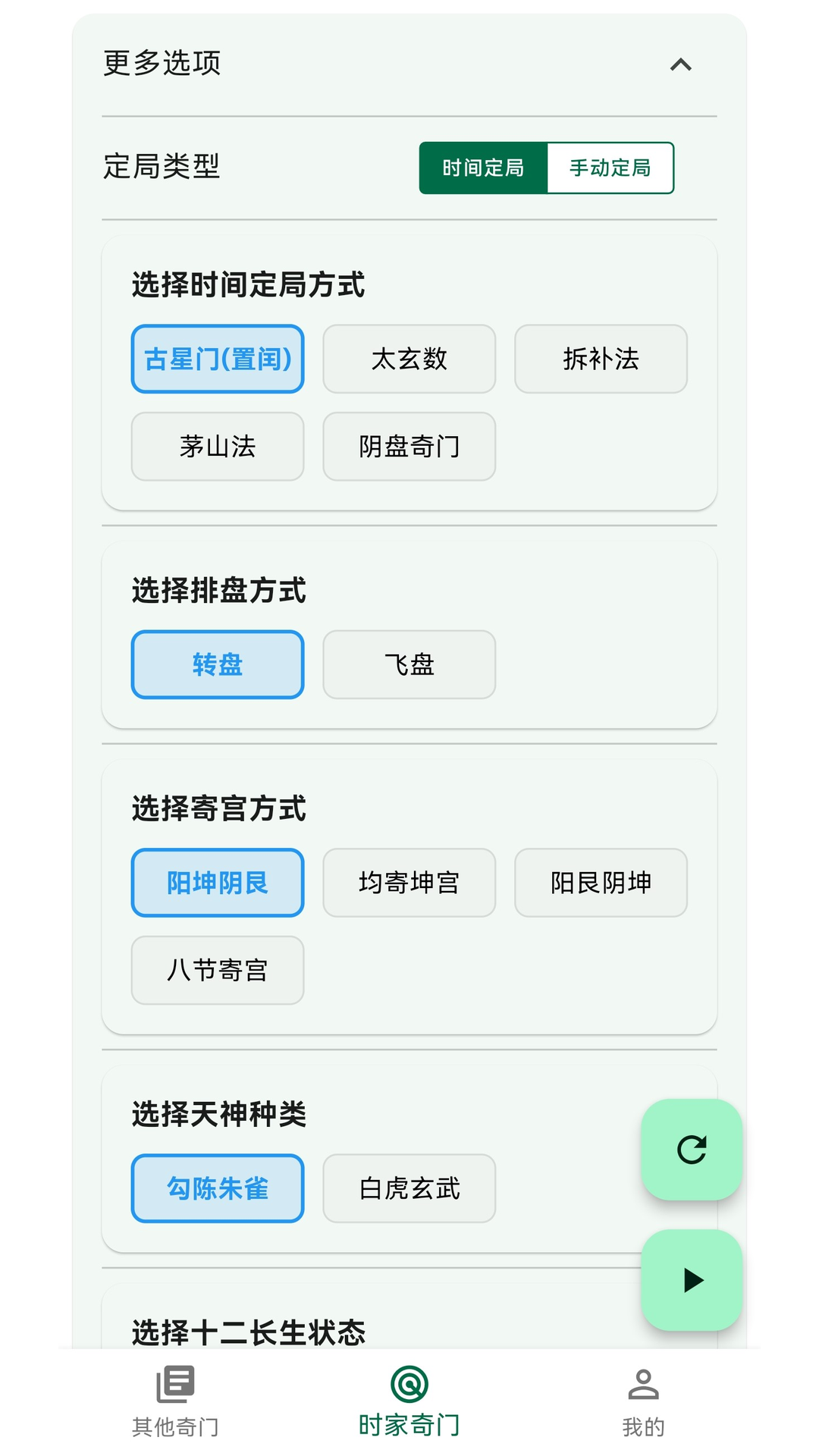819x1456 pixels.
Task: Switch 定局类型 to 手动定局
Action: (x=610, y=168)
